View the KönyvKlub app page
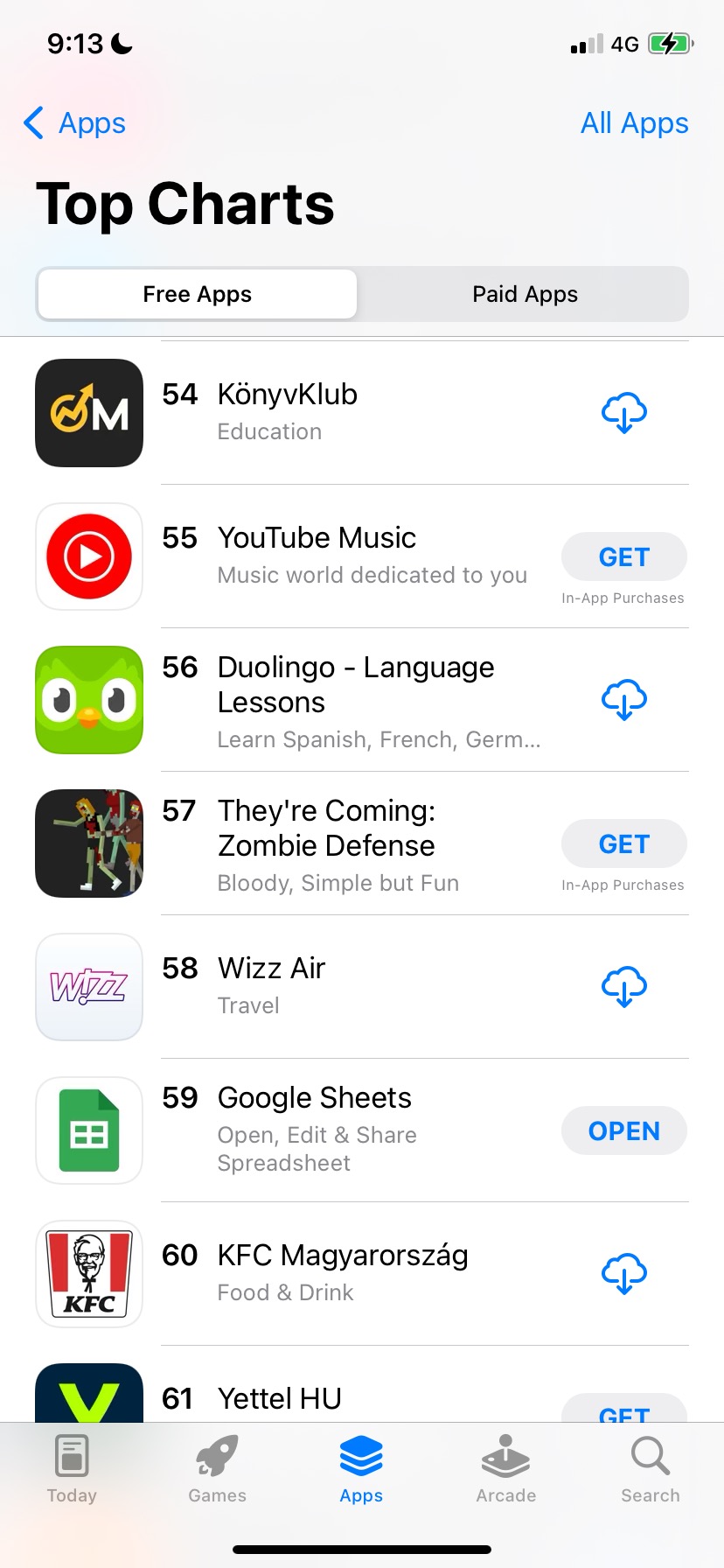The height and width of the screenshot is (1568, 724). pyautogui.click(x=289, y=411)
